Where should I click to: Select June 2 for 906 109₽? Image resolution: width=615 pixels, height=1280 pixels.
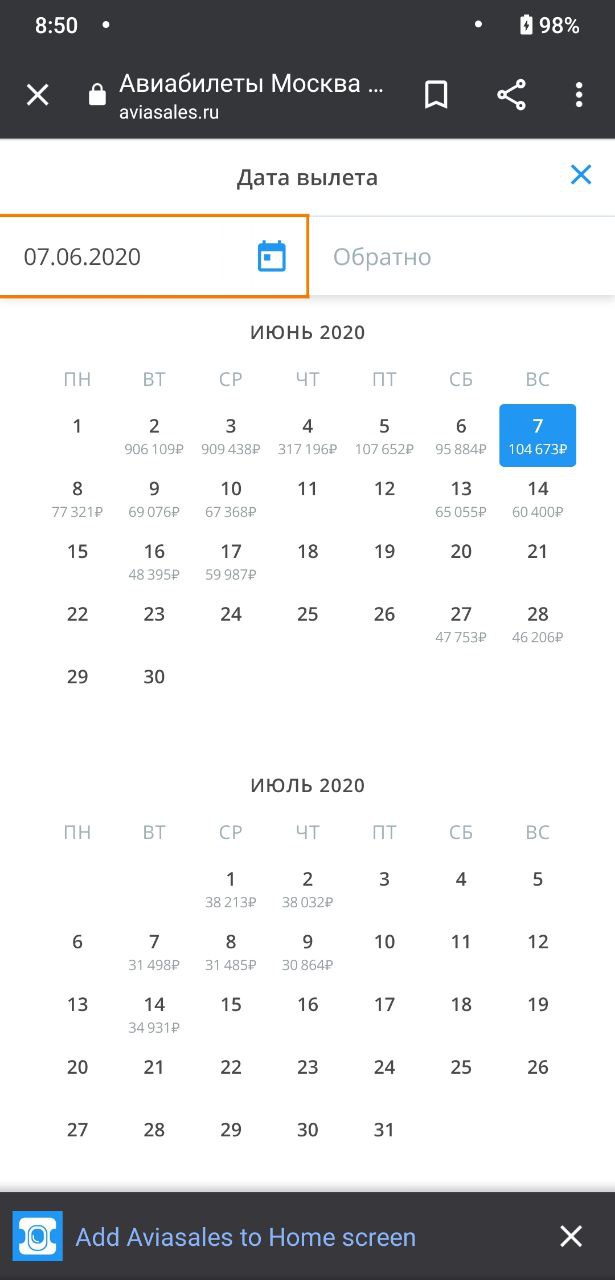[154, 435]
